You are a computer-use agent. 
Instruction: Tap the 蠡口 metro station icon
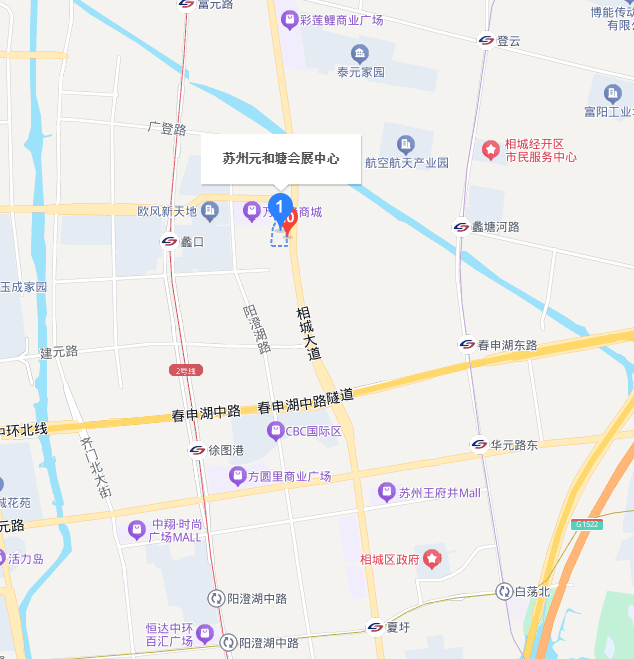pos(169,242)
